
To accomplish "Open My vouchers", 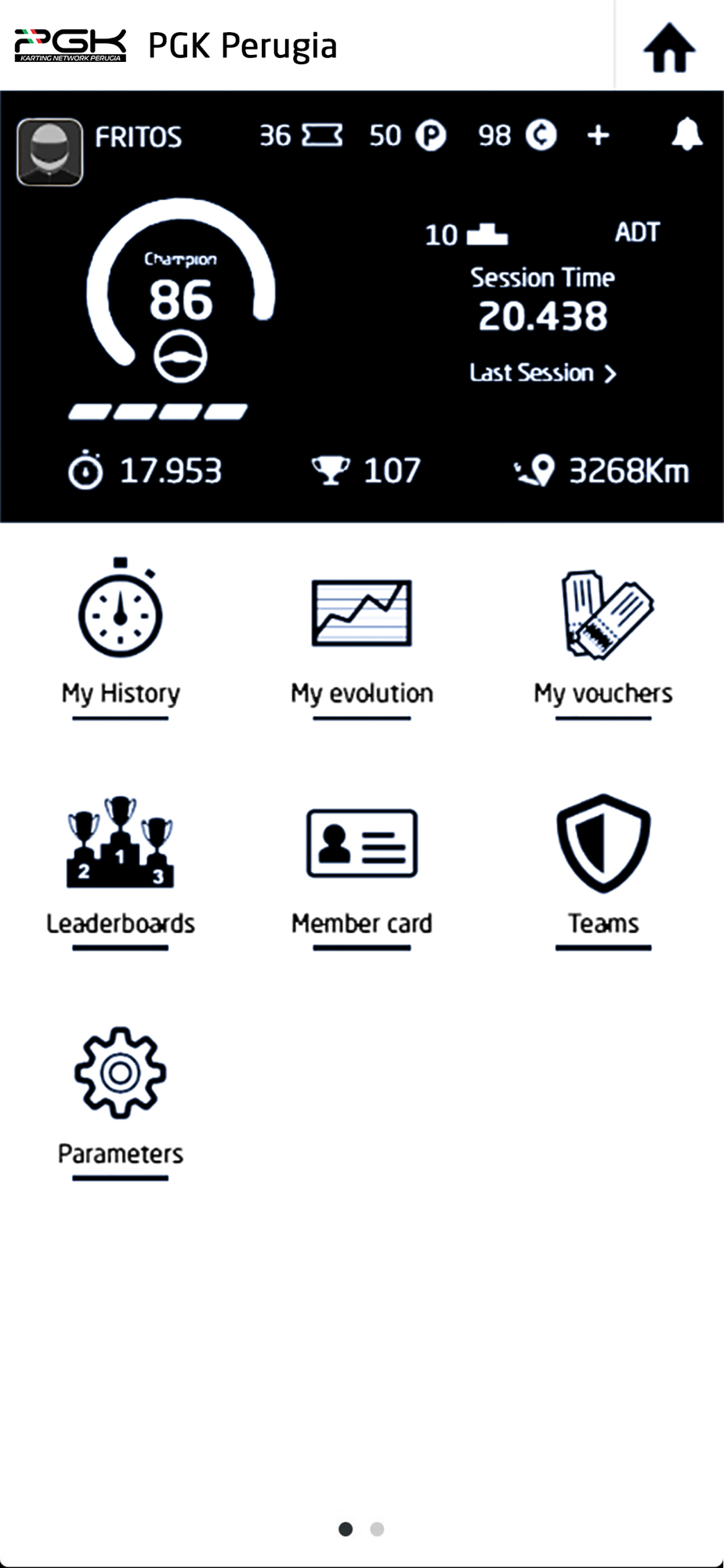I will tap(603, 643).
